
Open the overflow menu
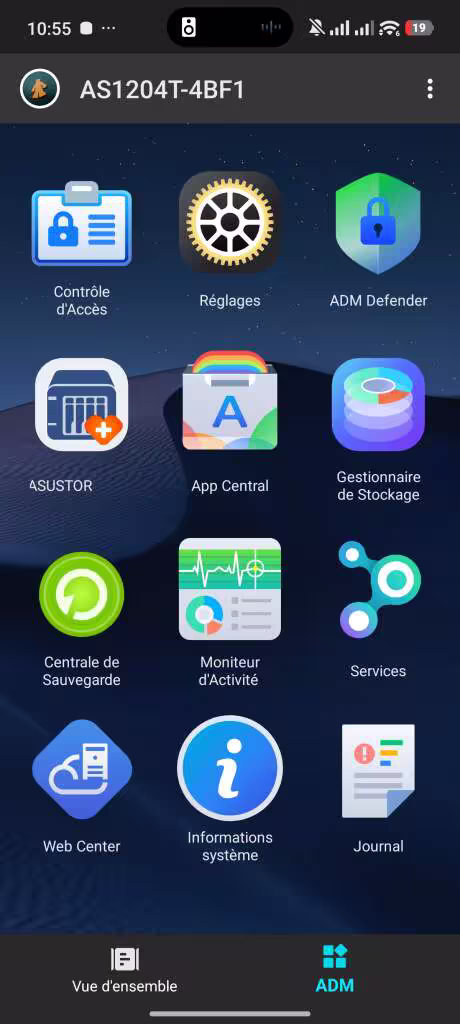click(x=429, y=89)
